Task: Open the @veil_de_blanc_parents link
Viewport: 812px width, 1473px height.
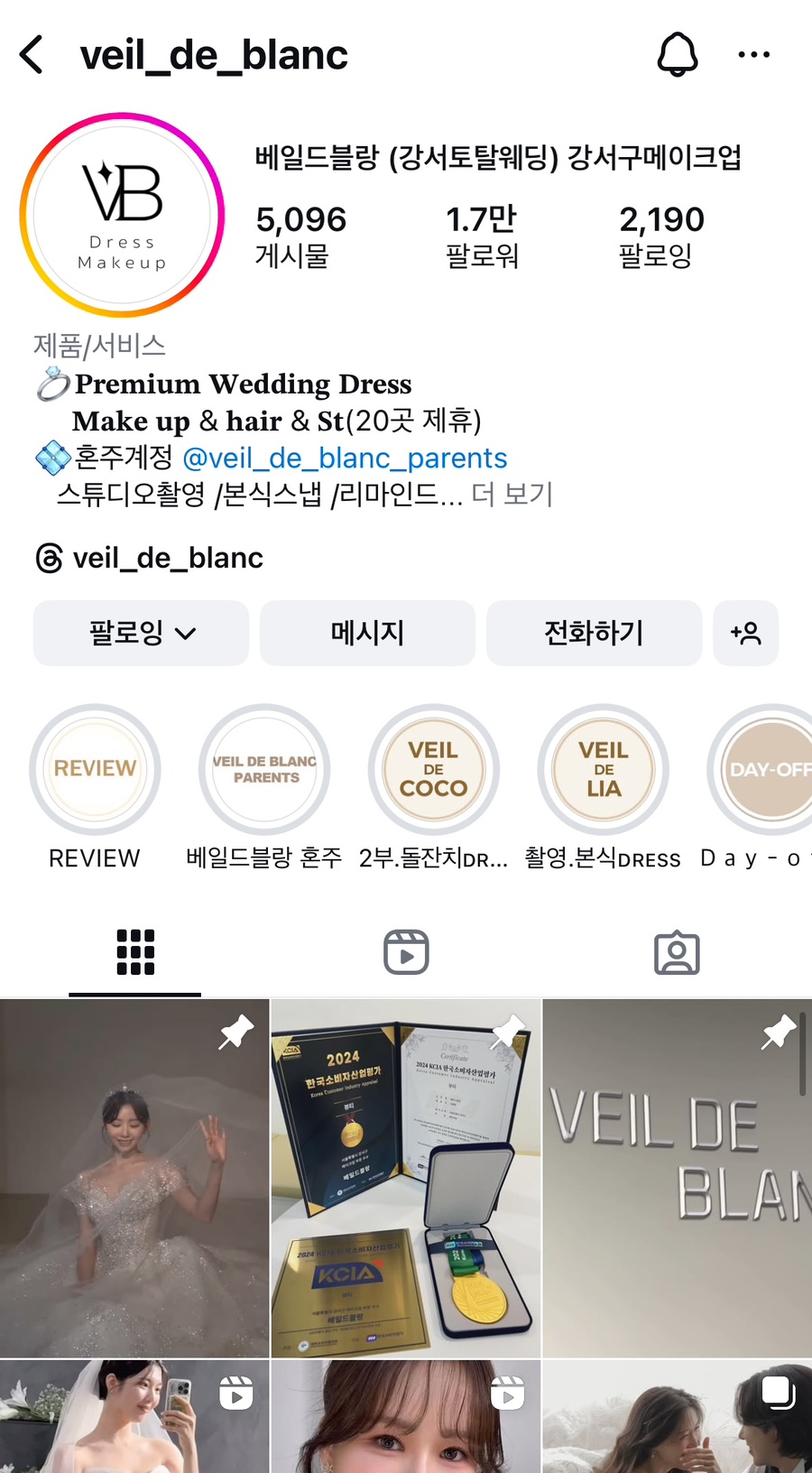Action: (x=345, y=458)
